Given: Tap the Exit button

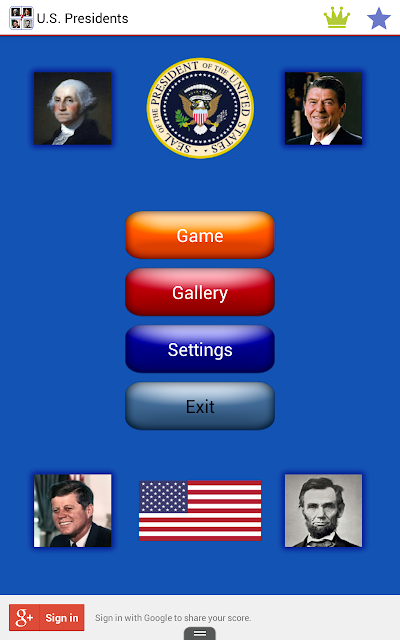Looking at the screenshot, I should (x=200, y=406).
